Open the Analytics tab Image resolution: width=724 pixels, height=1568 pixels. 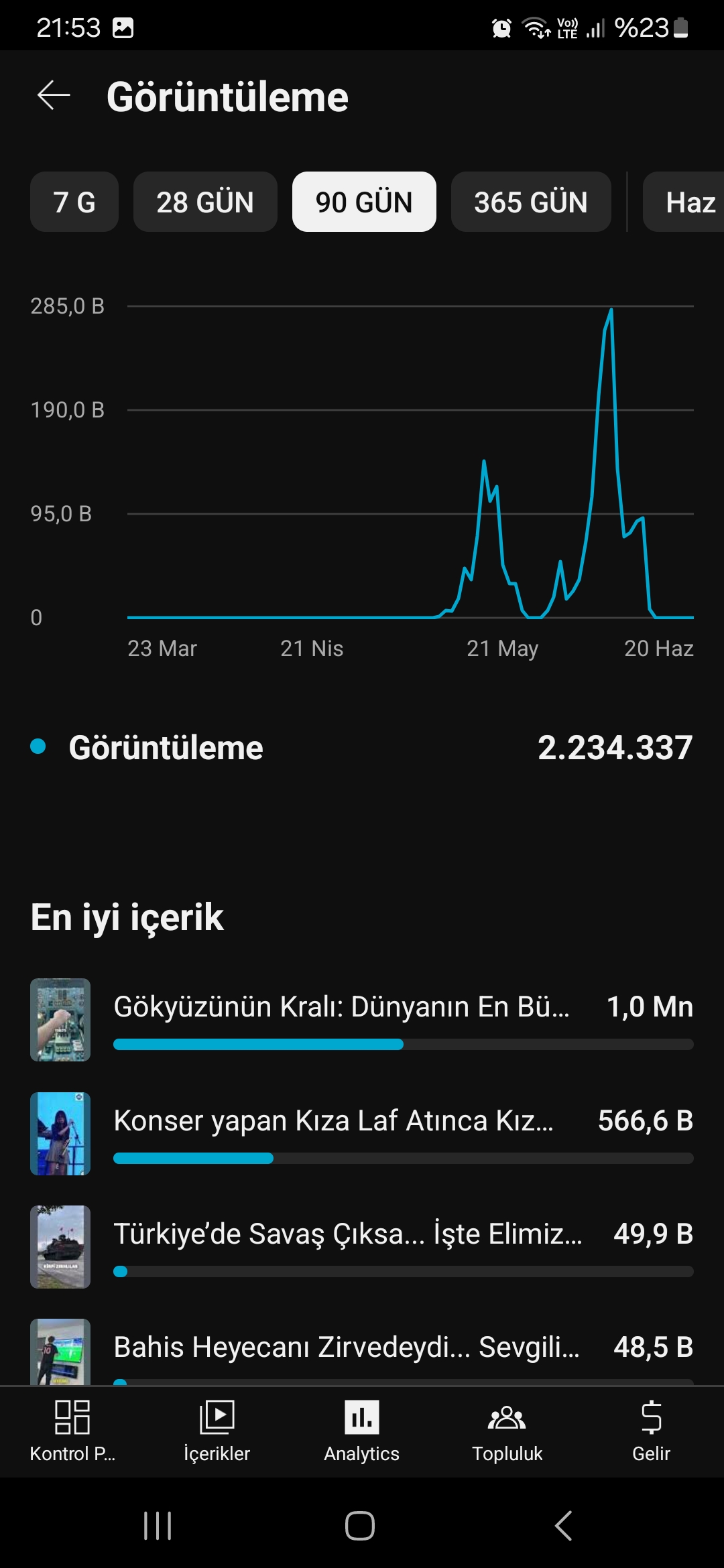(x=362, y=1431)
